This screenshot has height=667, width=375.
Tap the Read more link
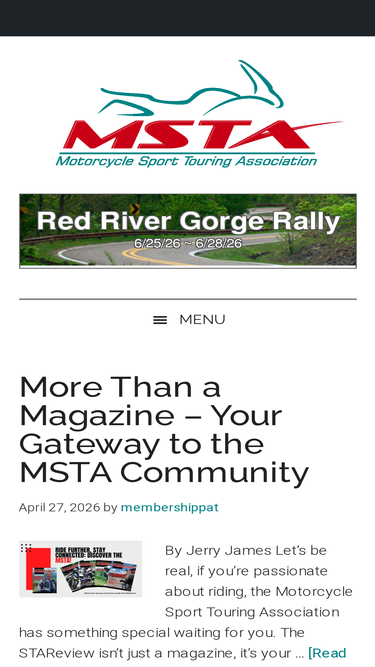point(327,653)
